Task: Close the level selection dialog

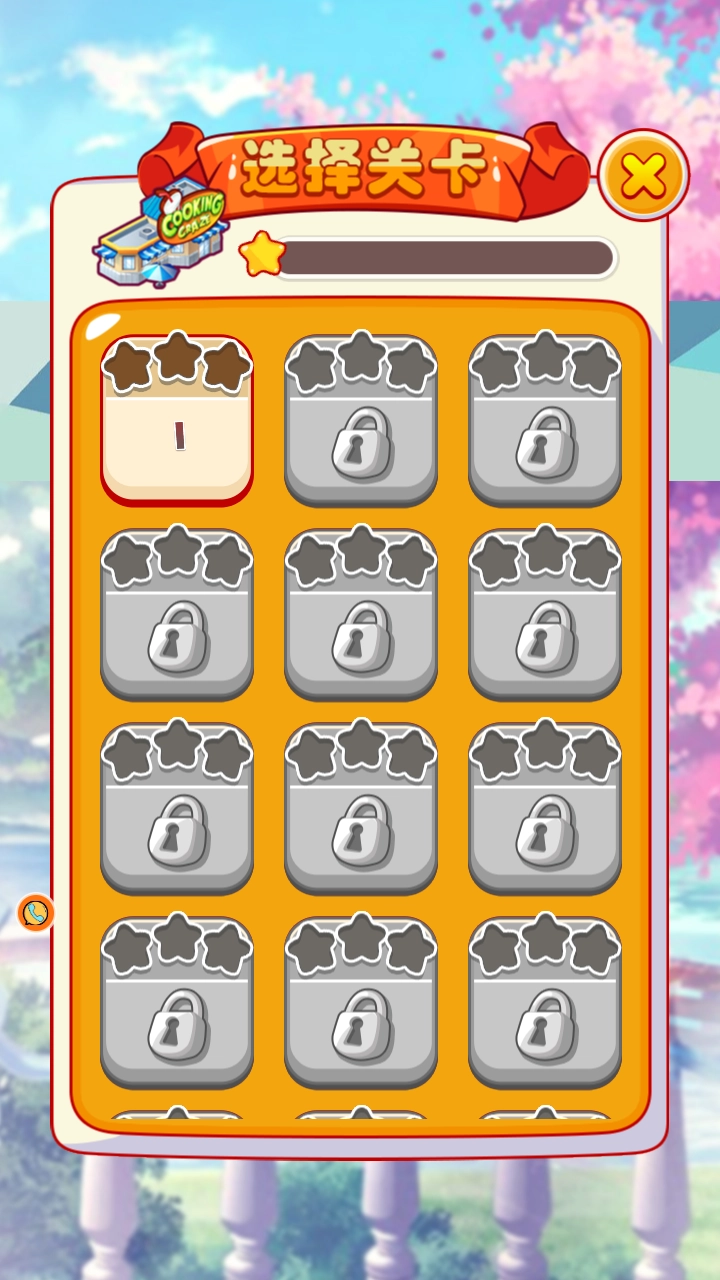Action: 643,176
